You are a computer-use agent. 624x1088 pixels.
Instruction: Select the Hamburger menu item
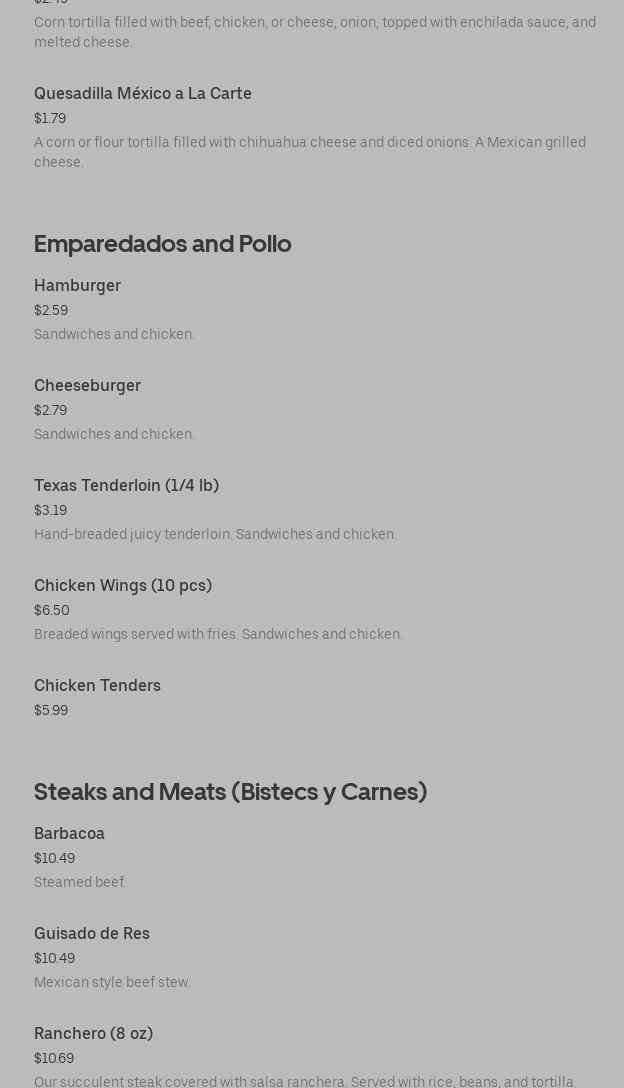77,286
